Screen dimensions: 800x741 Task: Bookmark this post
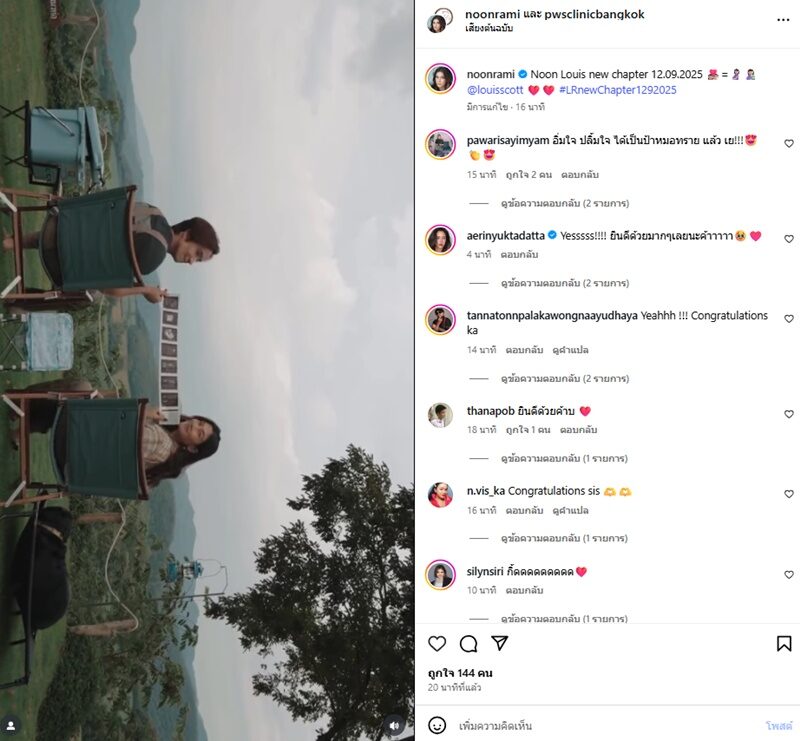784,643
